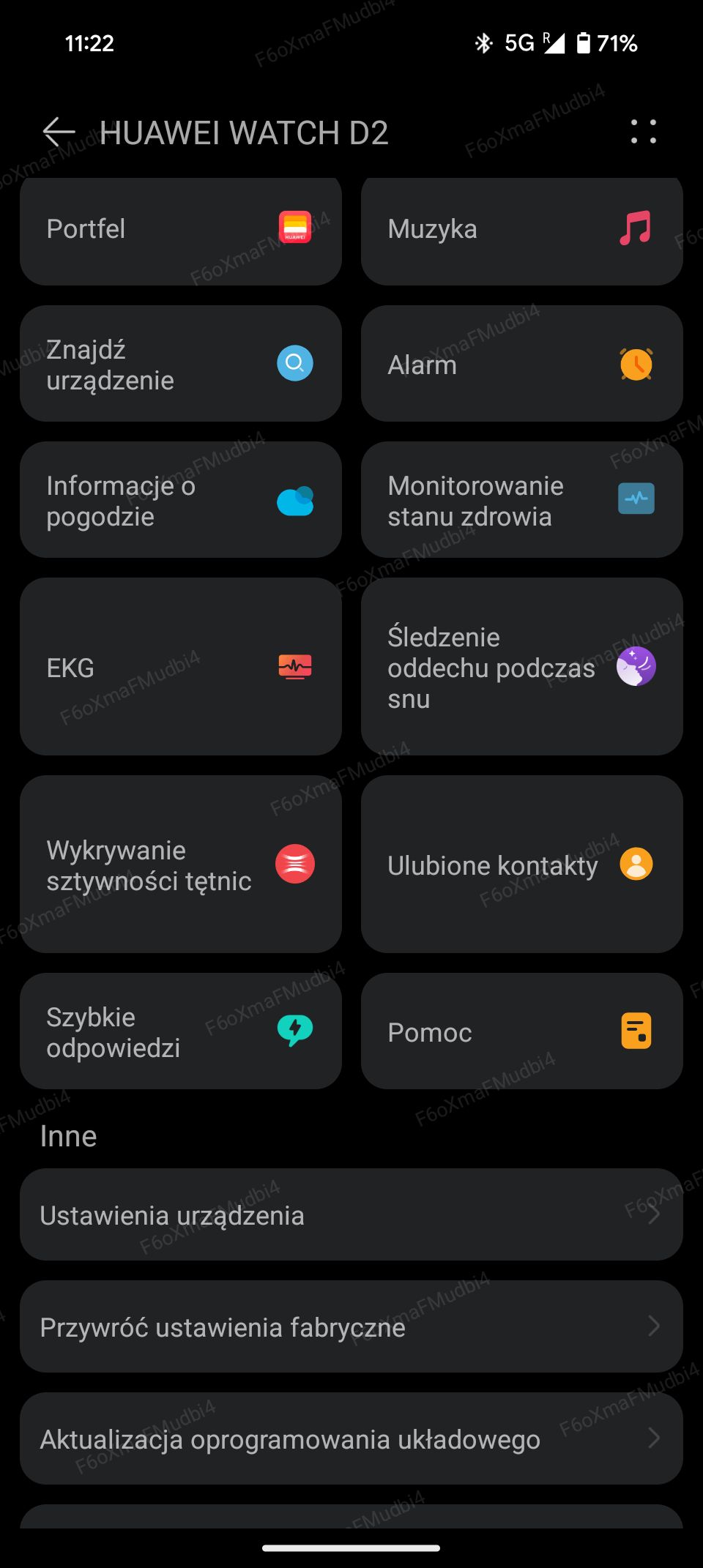Open the Pomoc card
Viewport: 703px width, 1568px height.
(x=522, y=1031)
